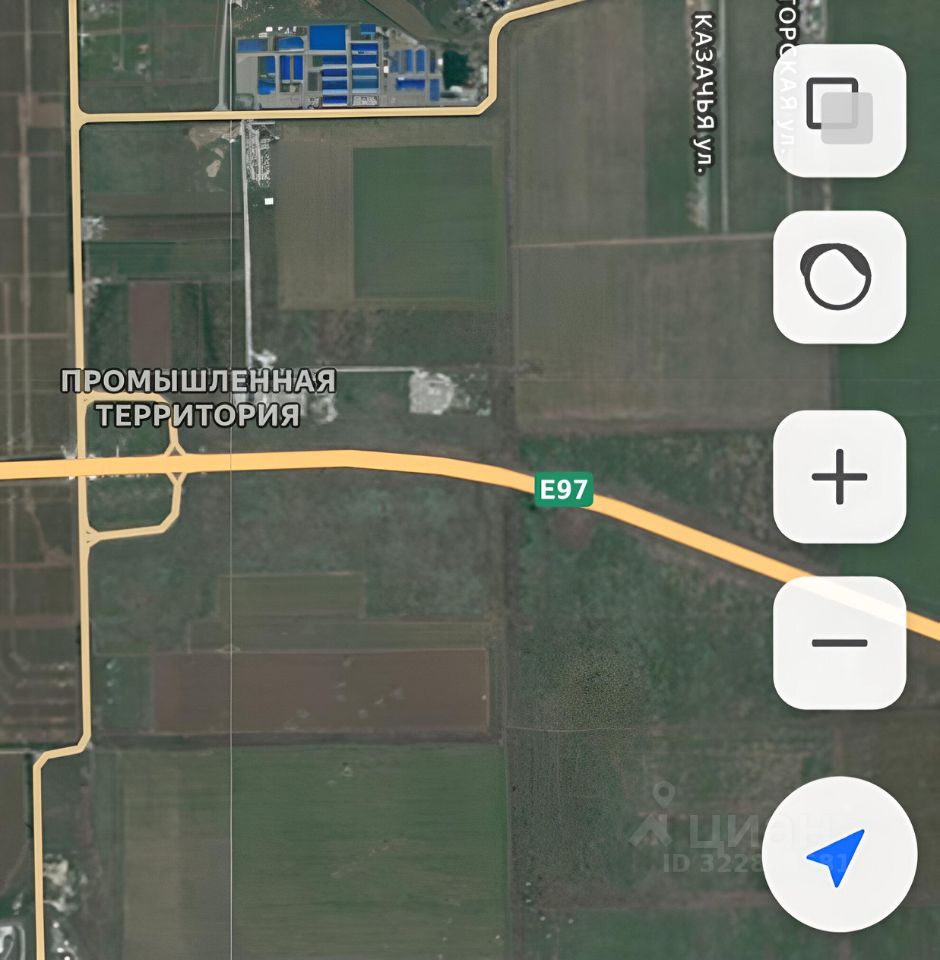Image resolution: width=940 pixels, height=960 pixels.
Task: Tap the round compass orientation button
Action: coord(839,277)
